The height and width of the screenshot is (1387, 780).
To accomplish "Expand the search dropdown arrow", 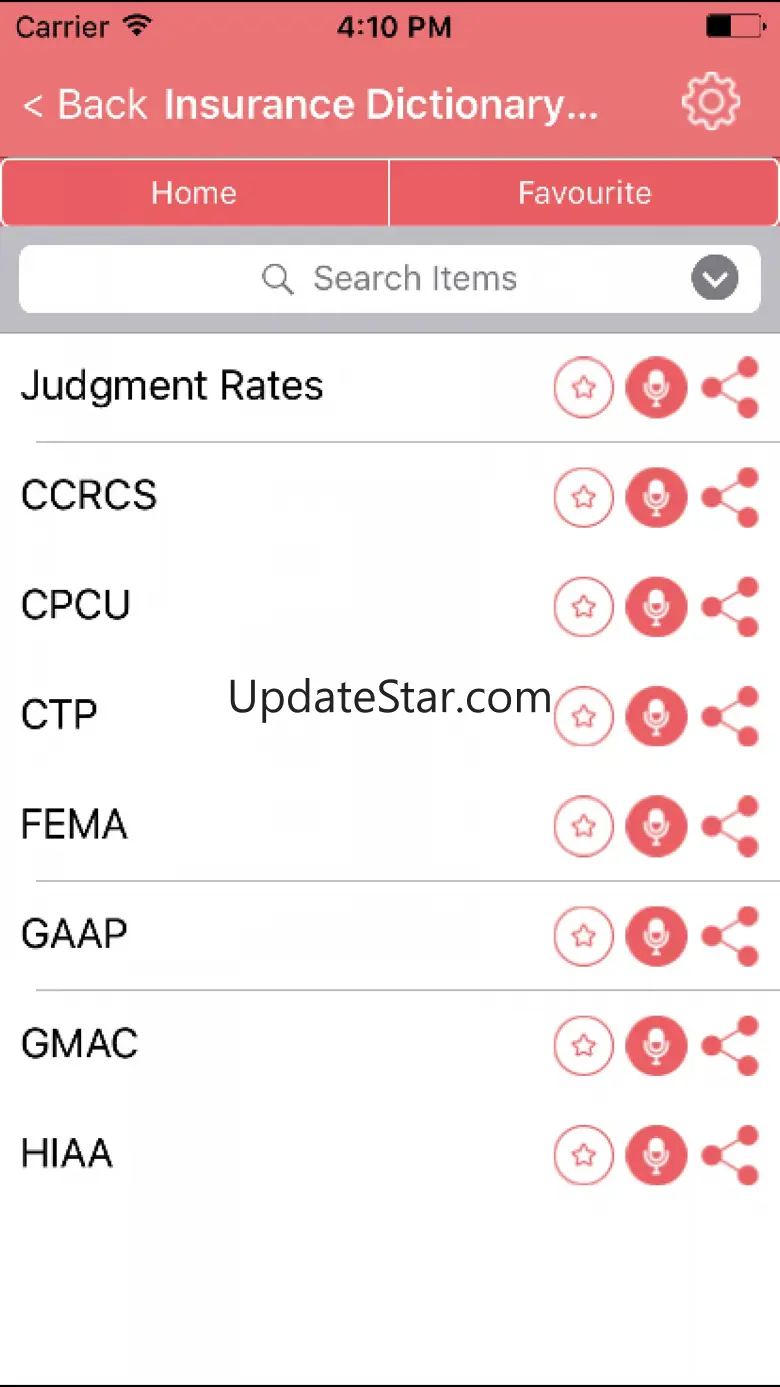I will [x=715, y=279].
